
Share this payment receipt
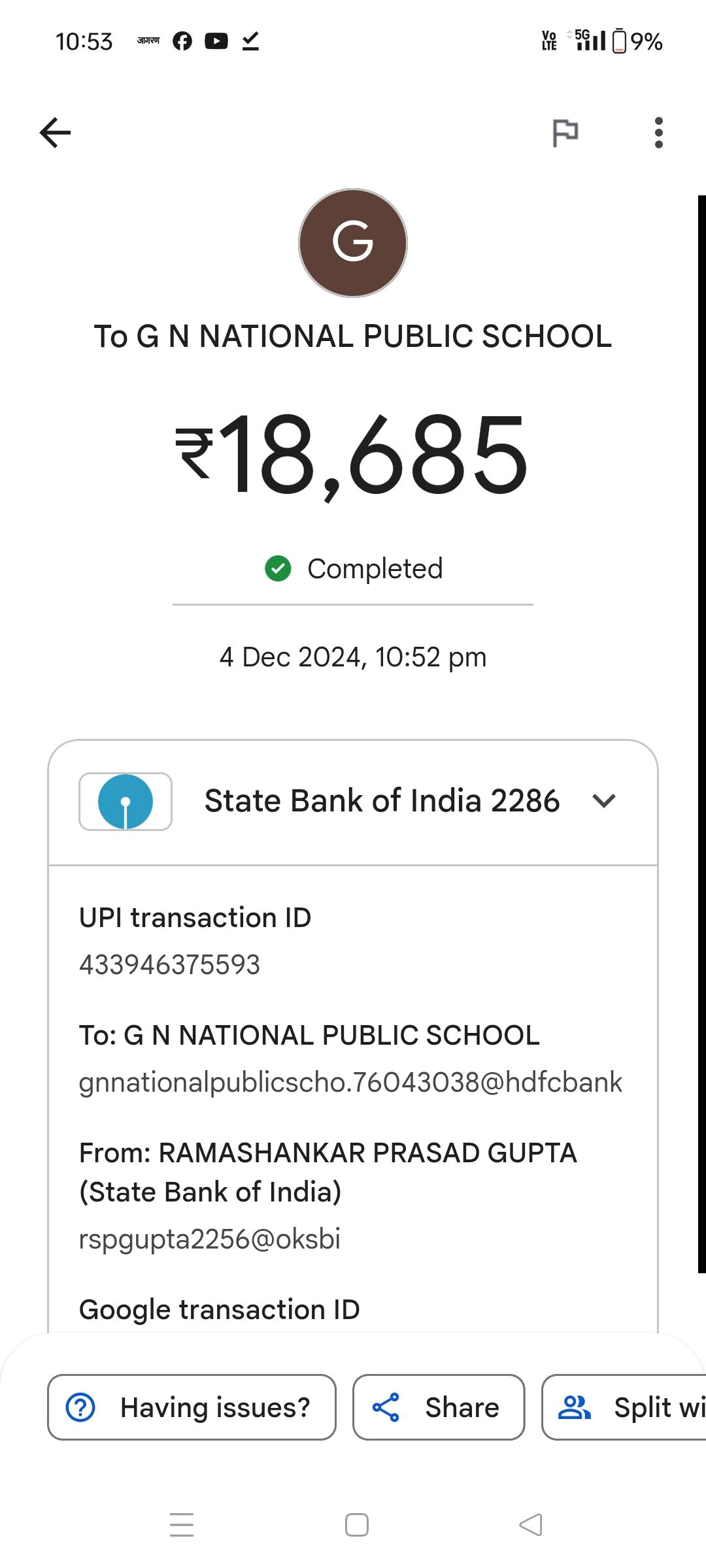coord(439,1407)
